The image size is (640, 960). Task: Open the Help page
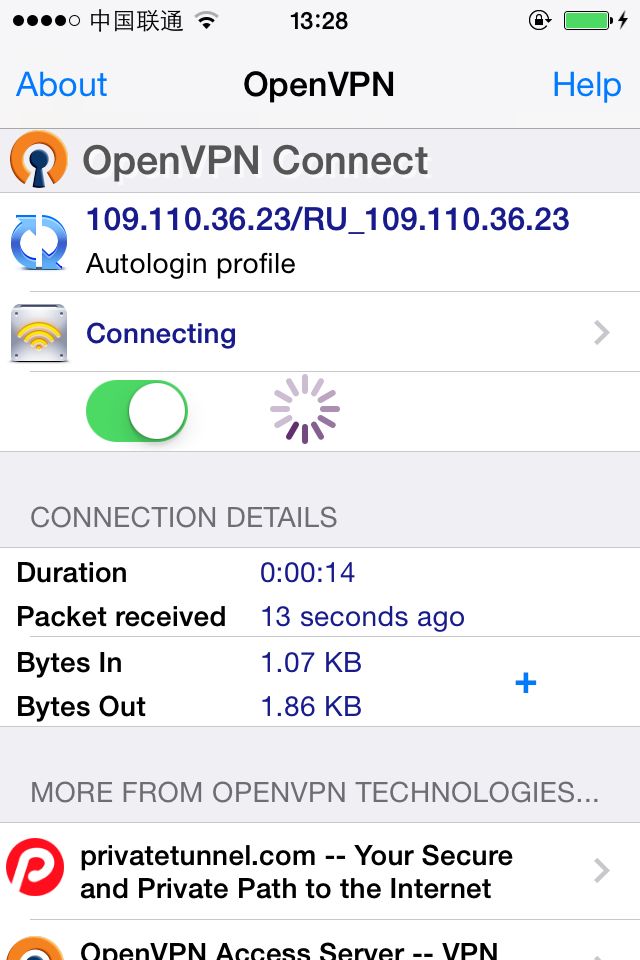586,85
